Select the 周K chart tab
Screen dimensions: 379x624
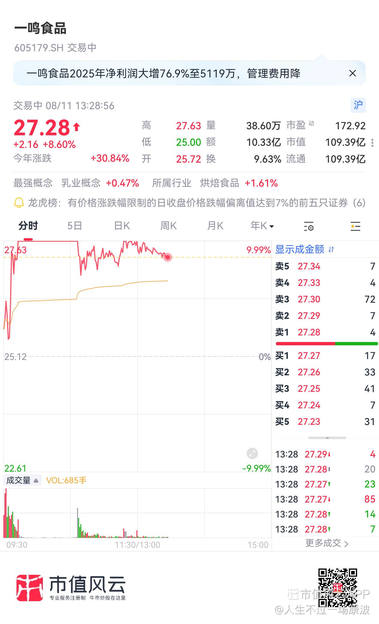click(168, 226)
